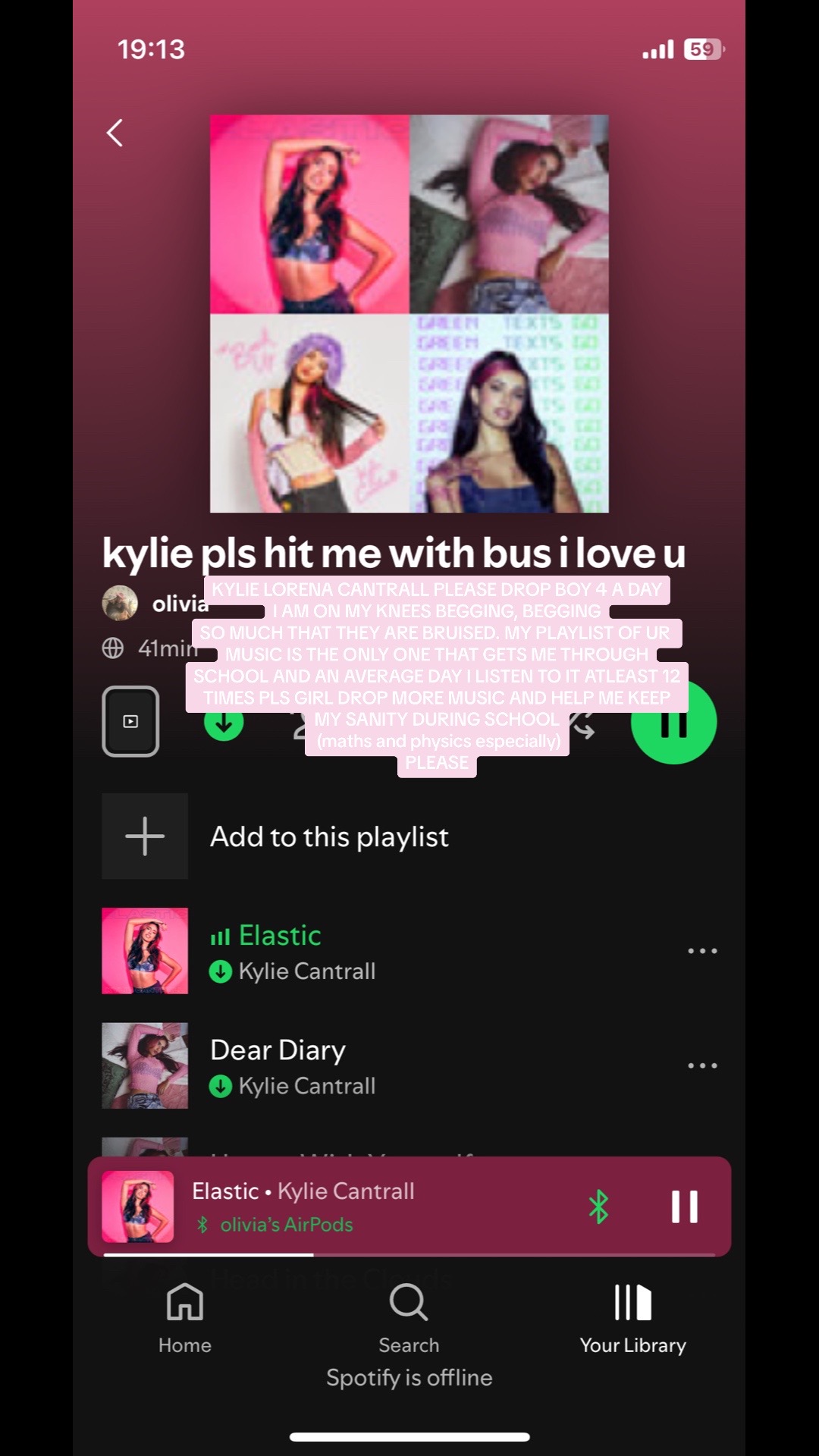Open more options for Elastic
Image resolution: width=819 pixels, height=1456 pixels.
[x=702, y=951]
